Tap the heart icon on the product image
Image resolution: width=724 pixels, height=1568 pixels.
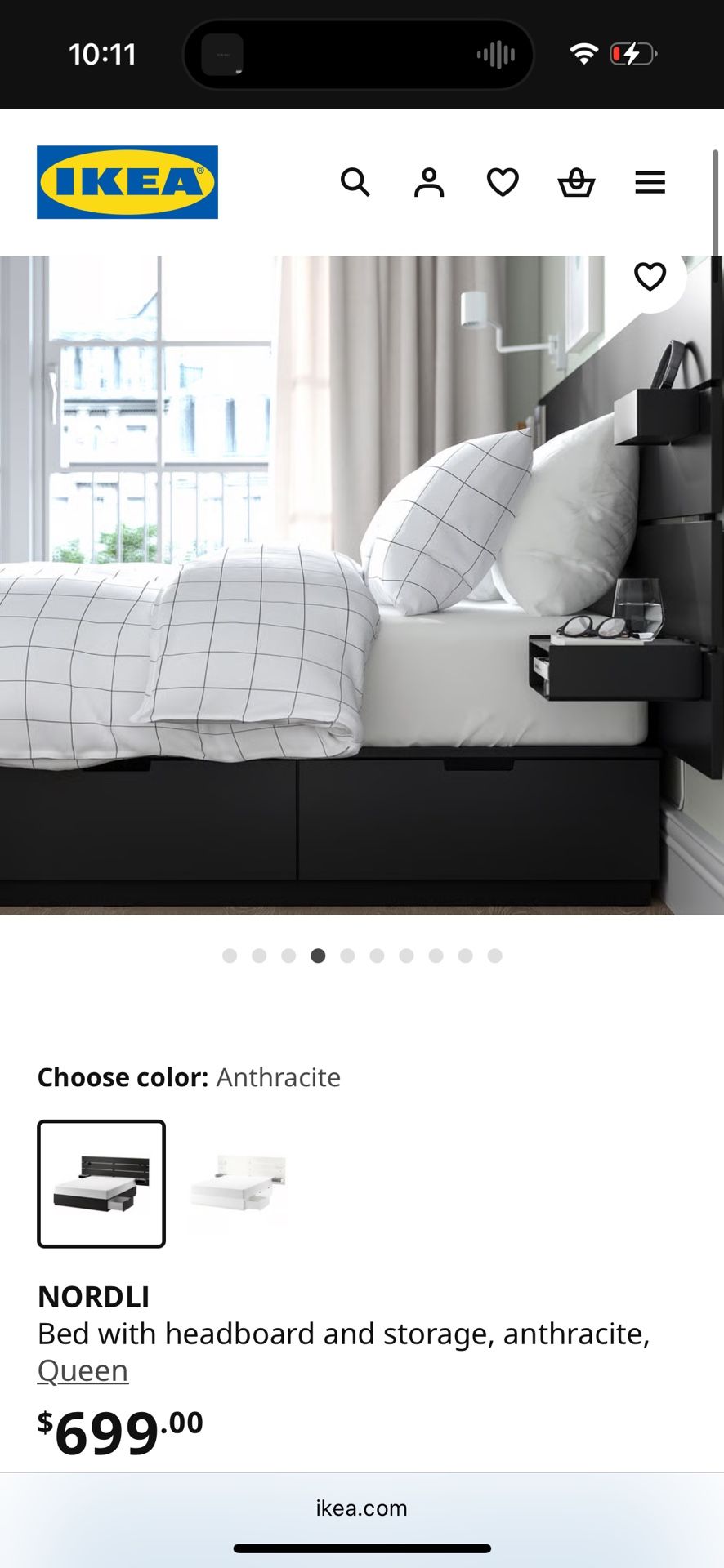[x=650, y=278]
